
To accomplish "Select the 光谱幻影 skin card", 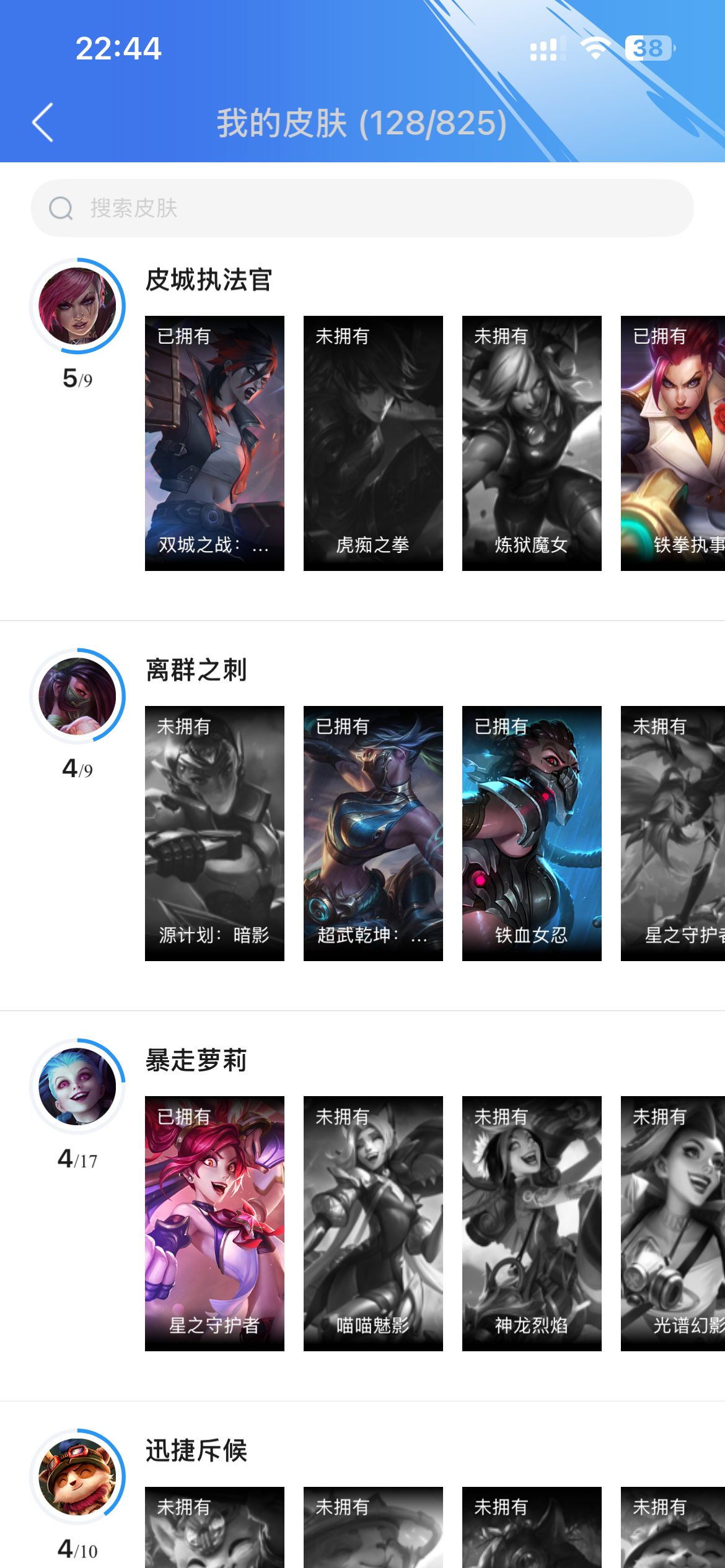I will pyautogui.click(x=673, y=1223).
